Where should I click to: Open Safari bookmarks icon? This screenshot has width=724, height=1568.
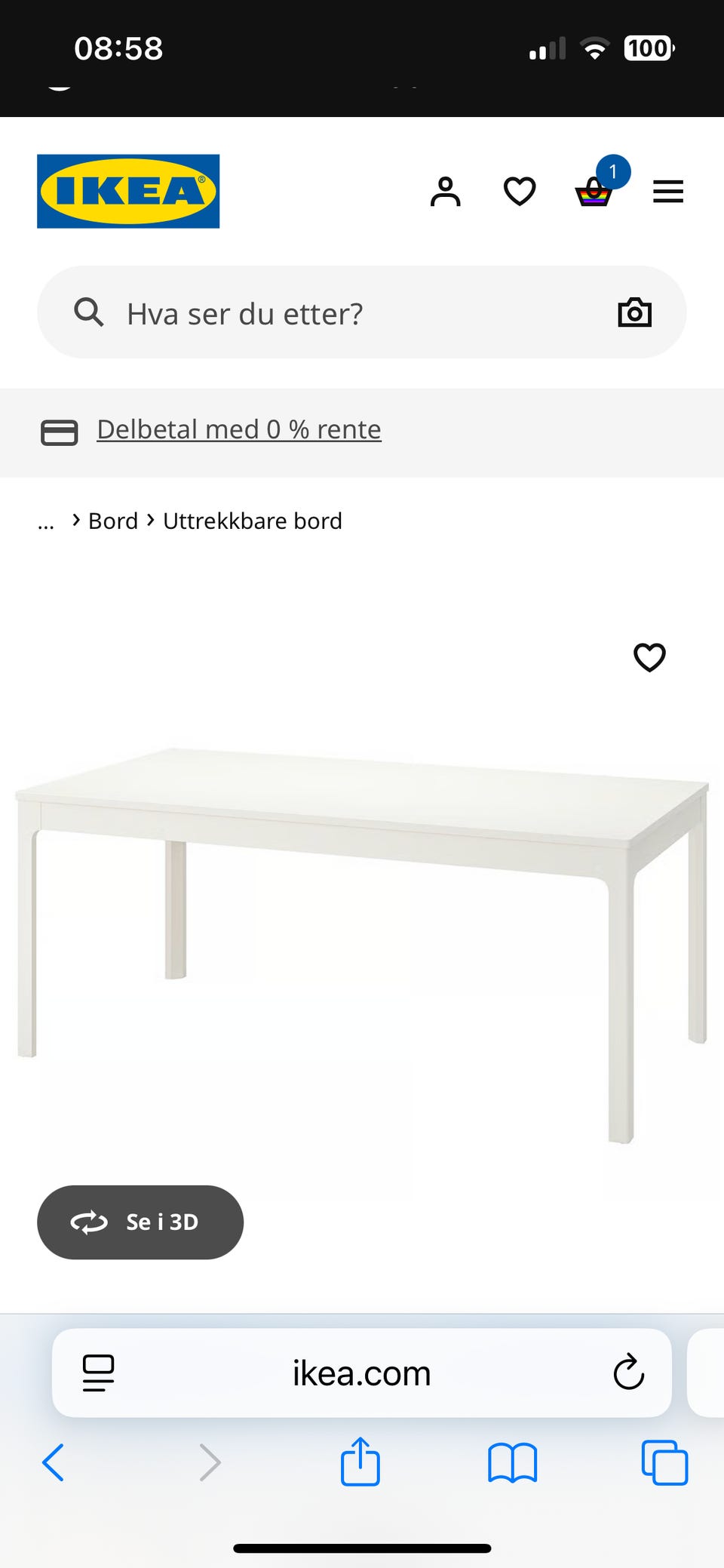512,1462
